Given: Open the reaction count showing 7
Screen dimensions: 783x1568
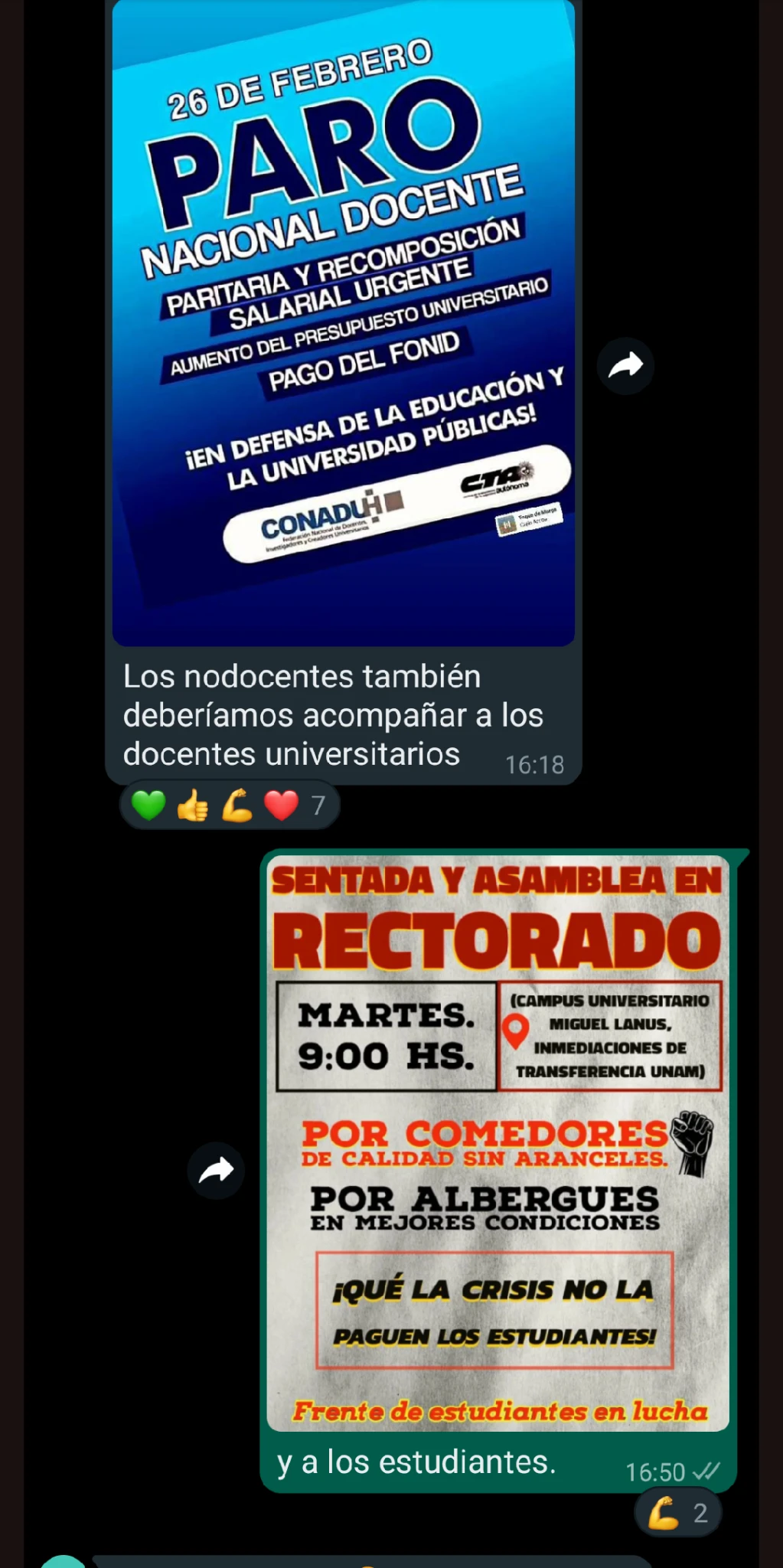Looking at the screenshot, I should [318, 805].
